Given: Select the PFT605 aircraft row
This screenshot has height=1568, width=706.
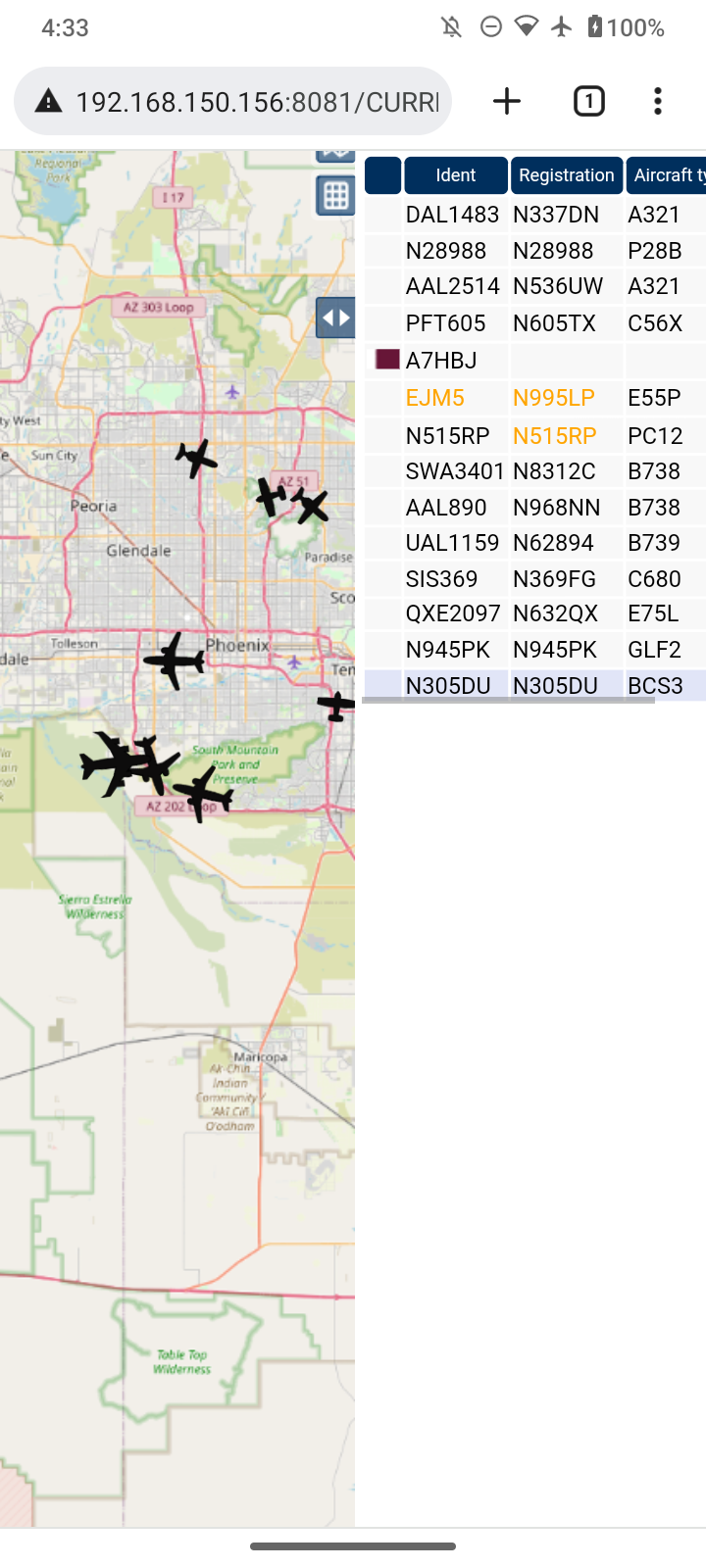Looking at the screenshot, I should [x=535, y=323].
